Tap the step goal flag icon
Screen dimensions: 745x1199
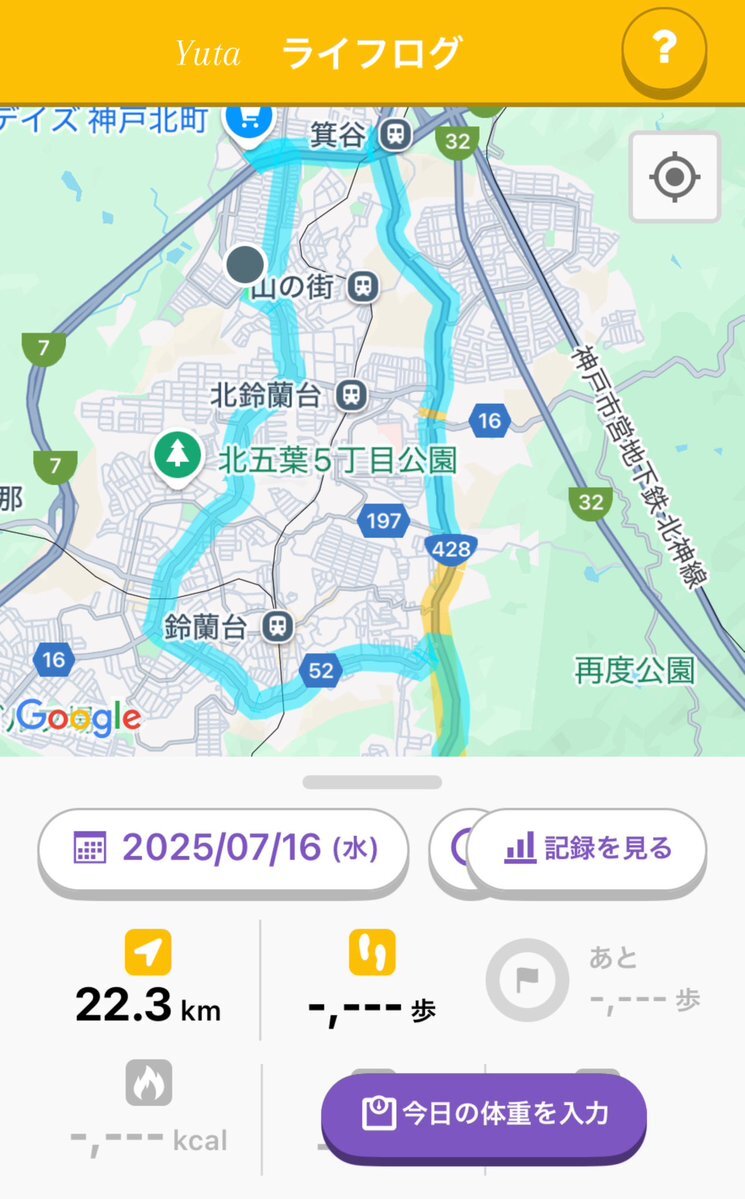click(x=527, y=980)
